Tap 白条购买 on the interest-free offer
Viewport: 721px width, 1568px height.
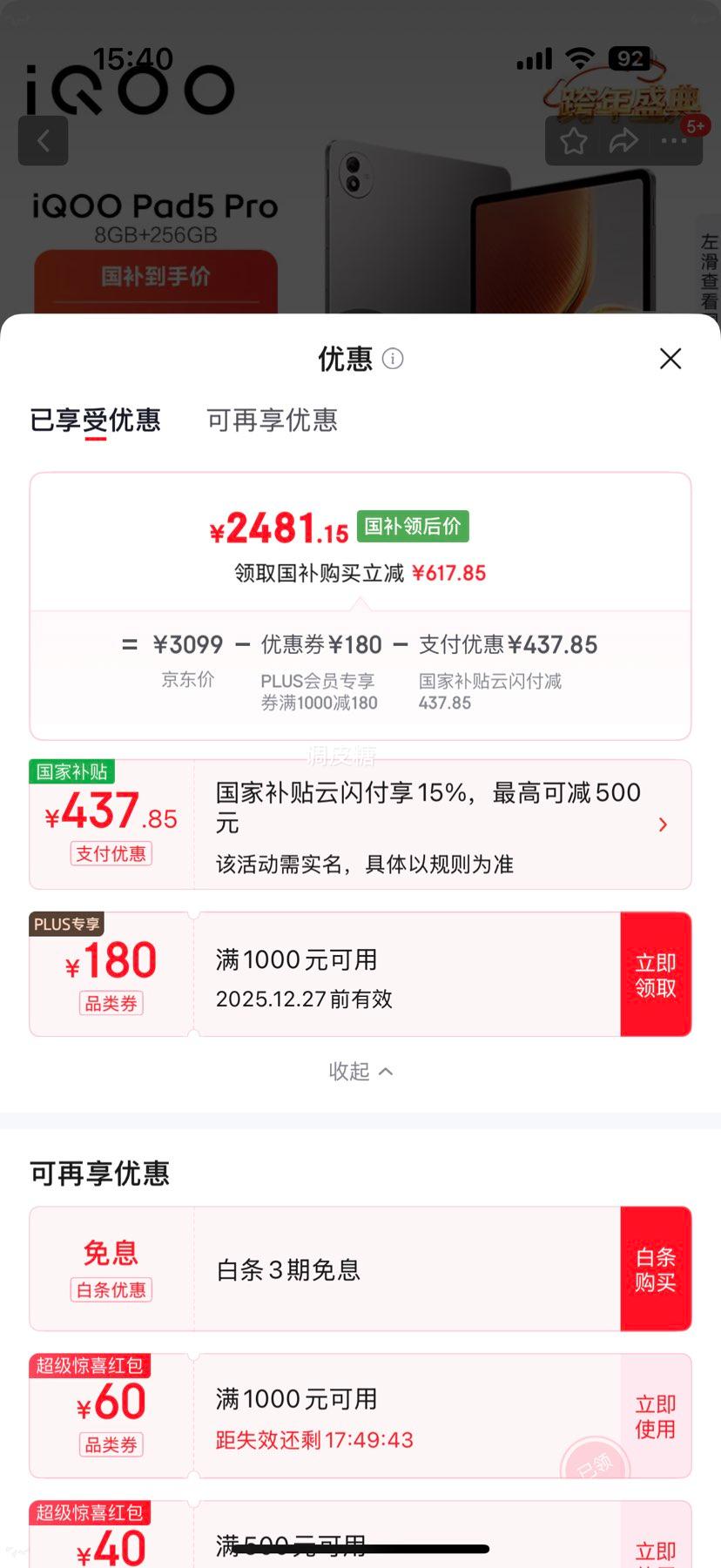click(656, 1269)
